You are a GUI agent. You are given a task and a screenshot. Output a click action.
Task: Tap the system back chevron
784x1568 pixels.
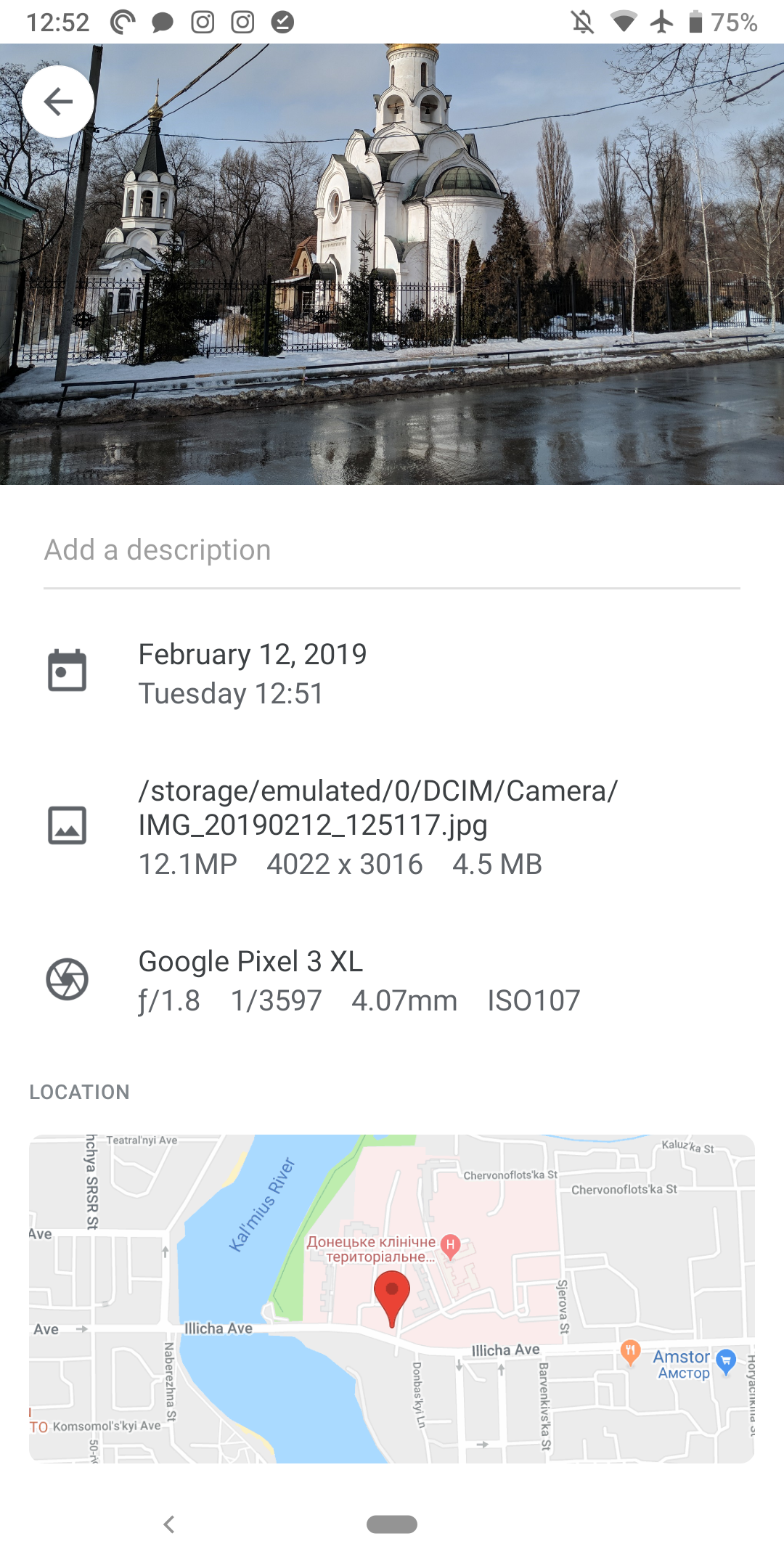coord(169,1524)
